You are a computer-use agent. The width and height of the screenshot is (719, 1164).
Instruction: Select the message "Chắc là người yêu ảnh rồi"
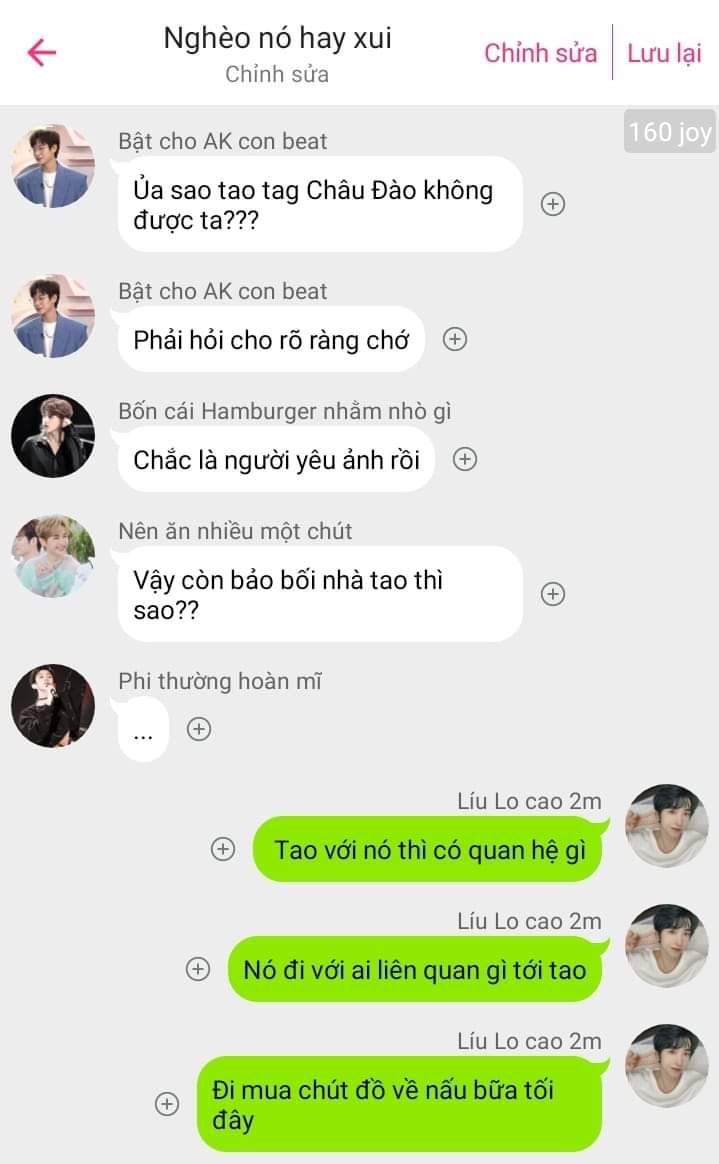(x=276, y=460)
